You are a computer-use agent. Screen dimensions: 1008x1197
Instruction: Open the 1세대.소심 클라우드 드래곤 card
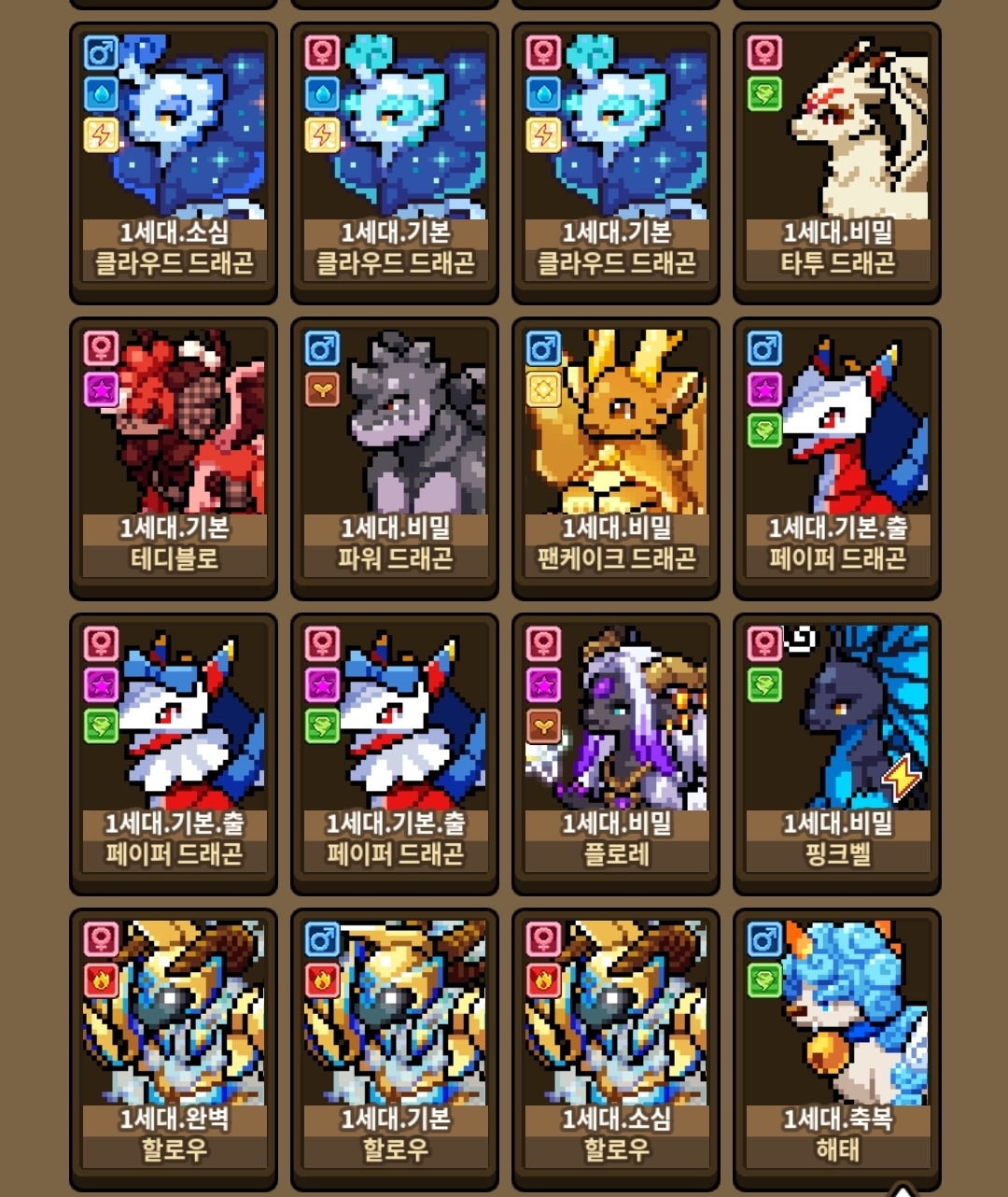click(x=174, y=163)
